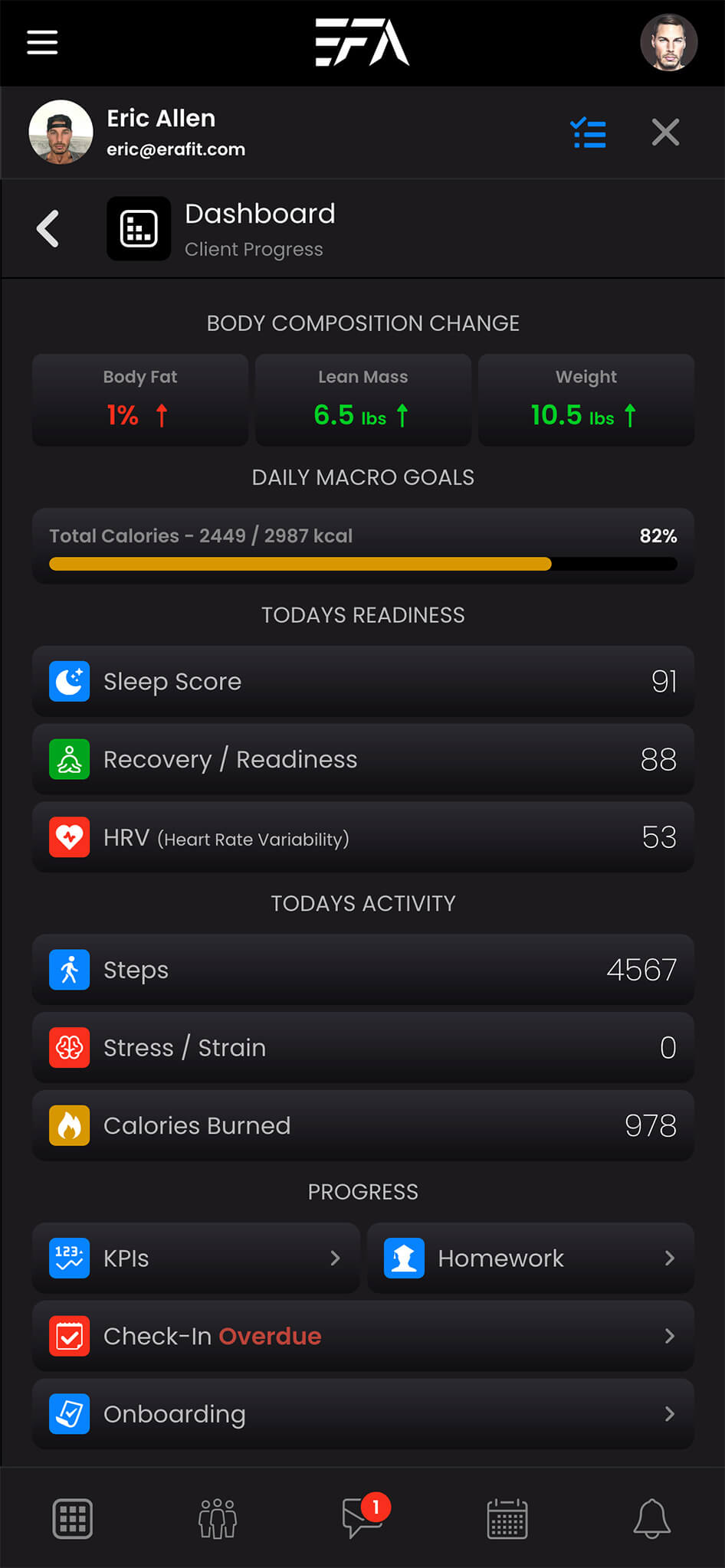
Task: Switch to the calendar tab
Action: point(507,1518)
